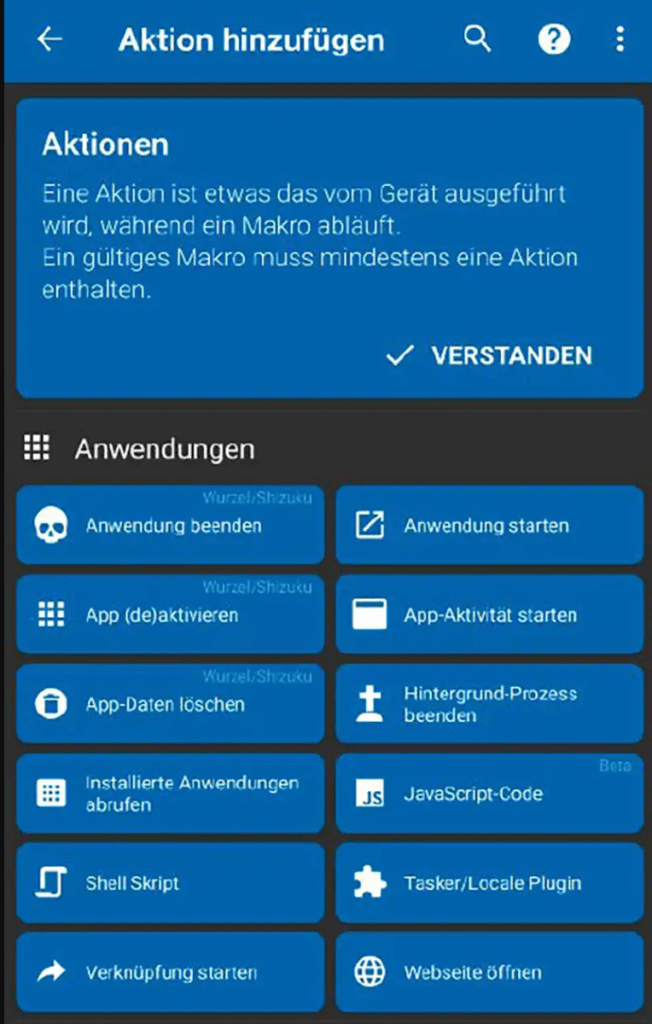Choose Anwendung starten action
This screenshot has width=652, height=1024.
coord(489,526)
